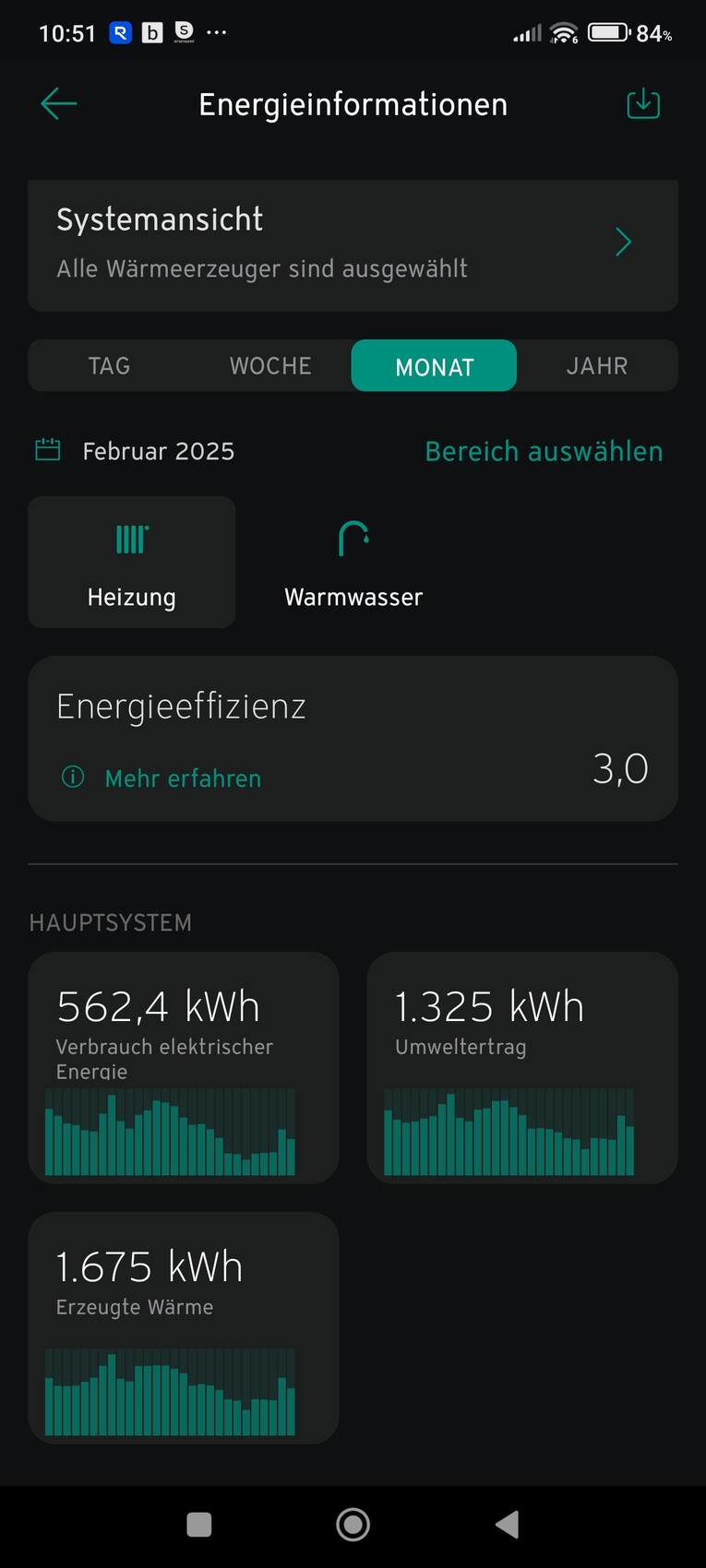Open the Systemansicht selection

[x=353, y=244]
